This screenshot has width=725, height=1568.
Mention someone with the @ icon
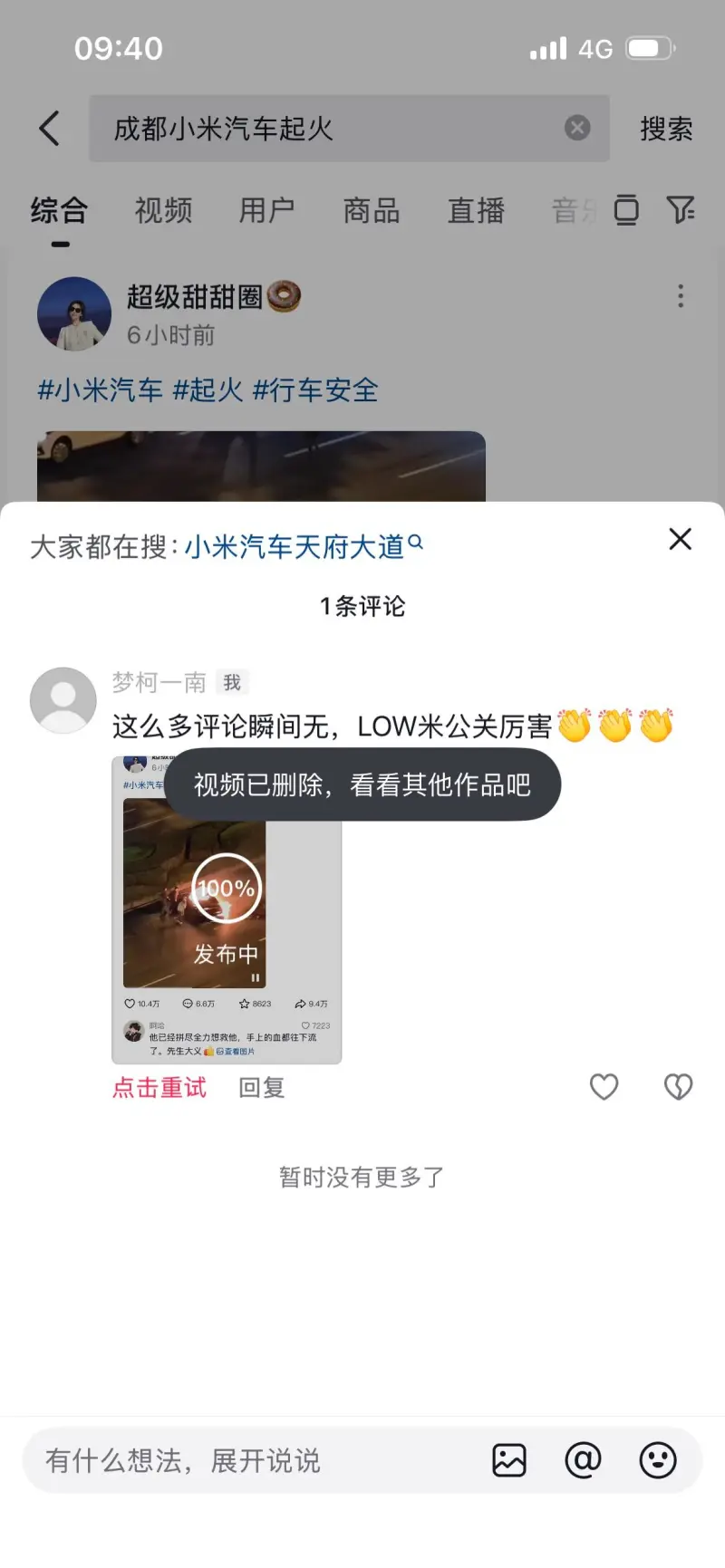click(583, 1460)
